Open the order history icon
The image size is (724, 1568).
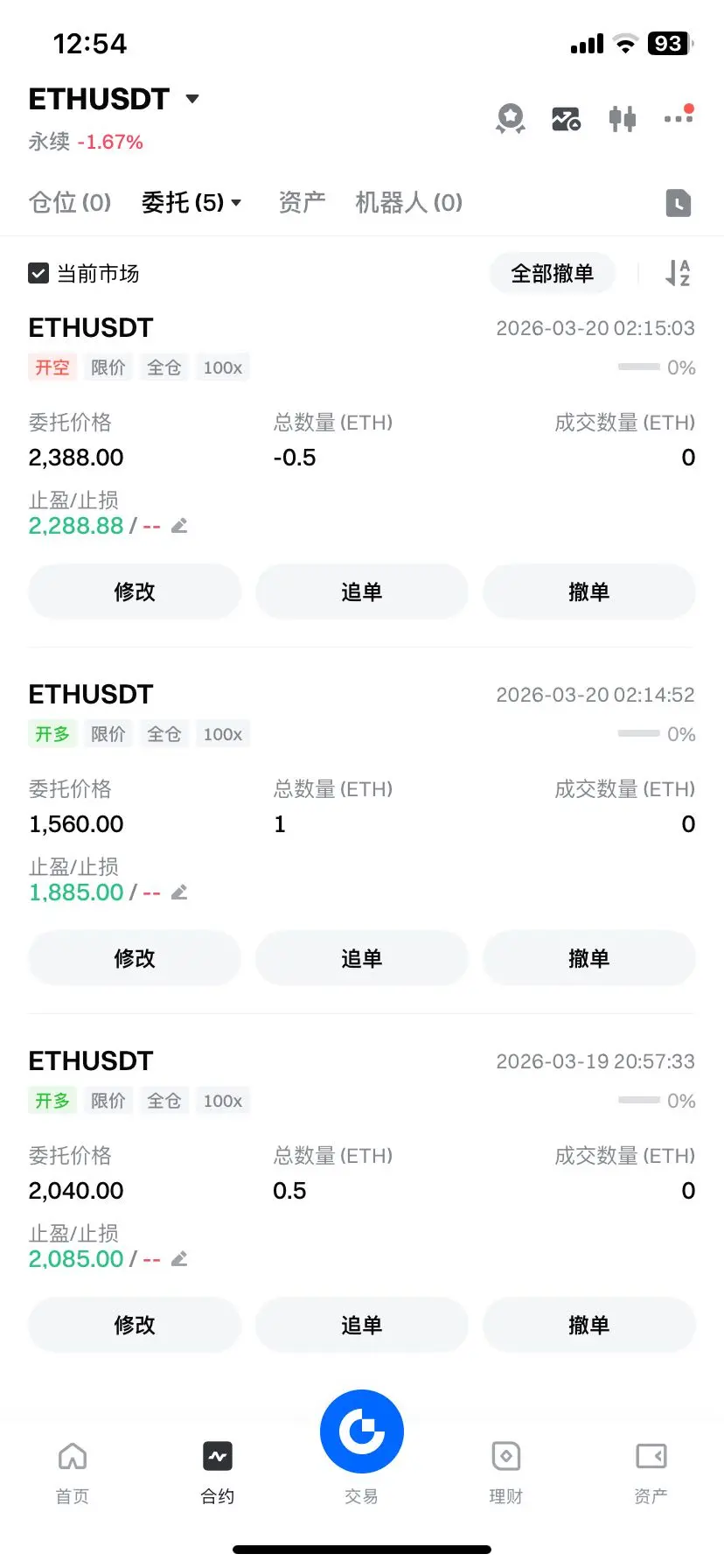678,203
